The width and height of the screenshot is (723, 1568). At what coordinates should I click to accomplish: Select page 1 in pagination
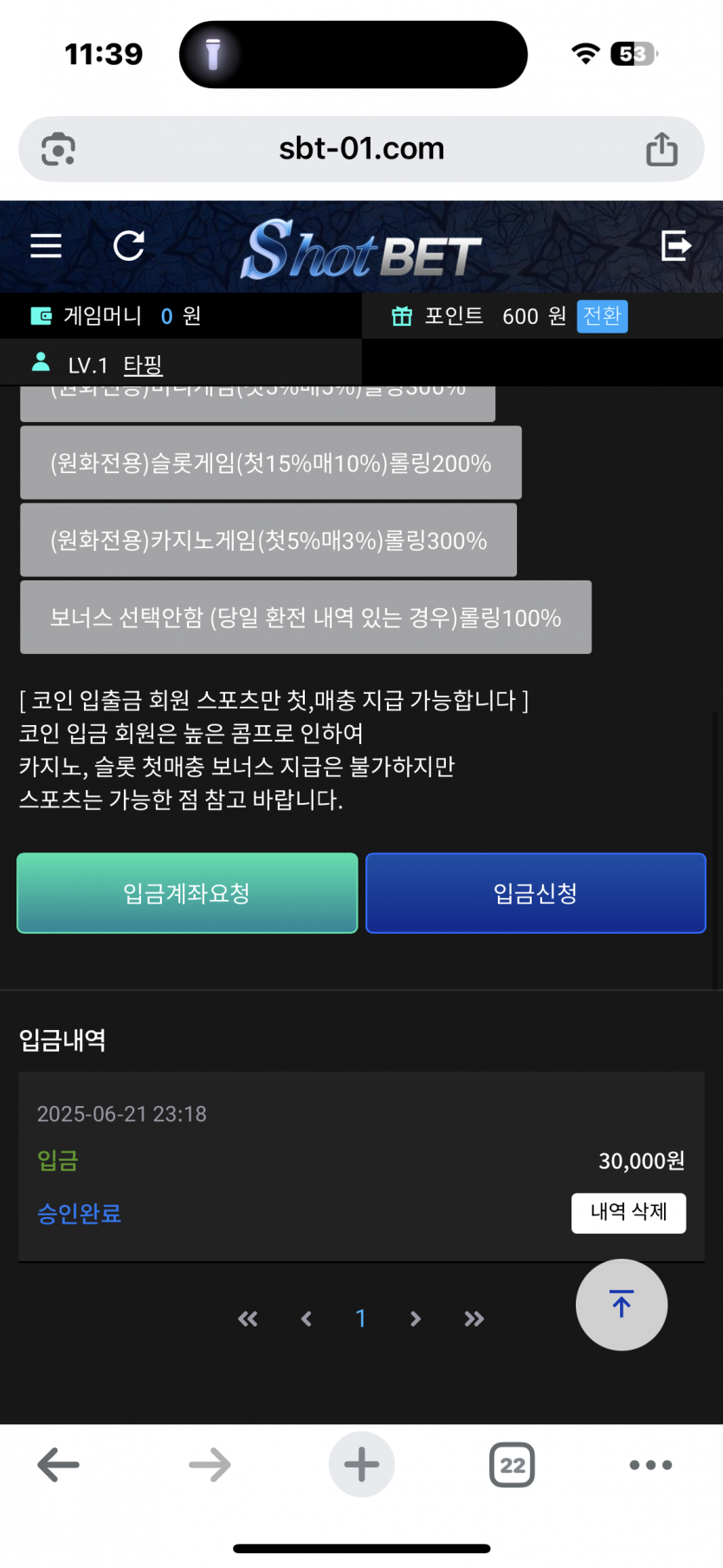(x=360, y=1319)
